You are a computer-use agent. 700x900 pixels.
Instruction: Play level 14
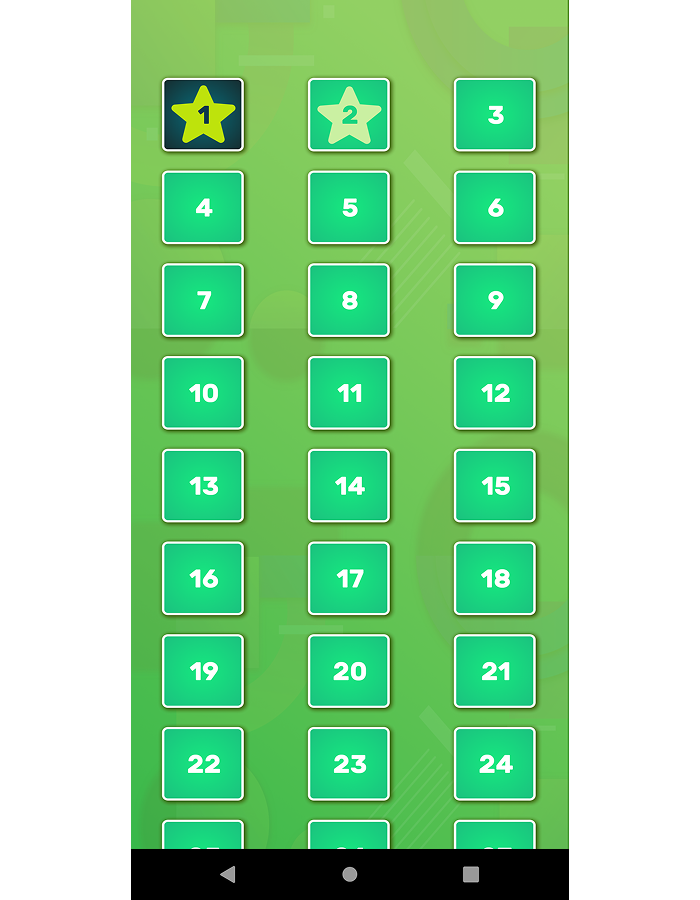click(x=349, y=485)
